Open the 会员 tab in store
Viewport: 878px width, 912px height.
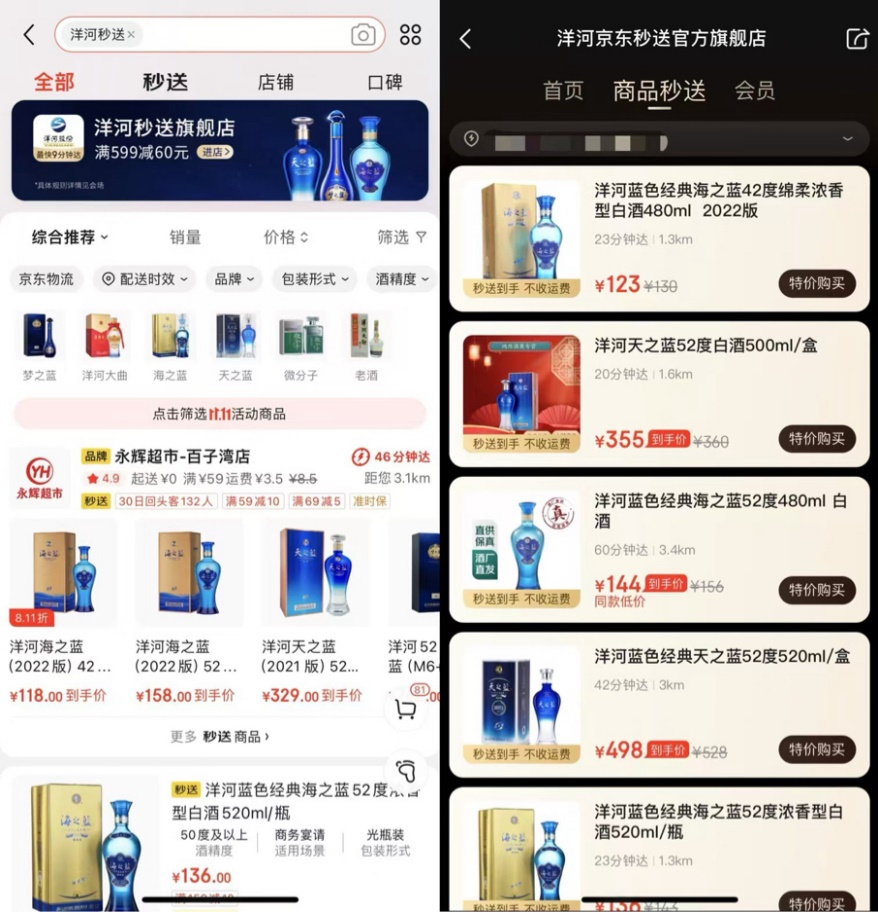tap(754, 91)
